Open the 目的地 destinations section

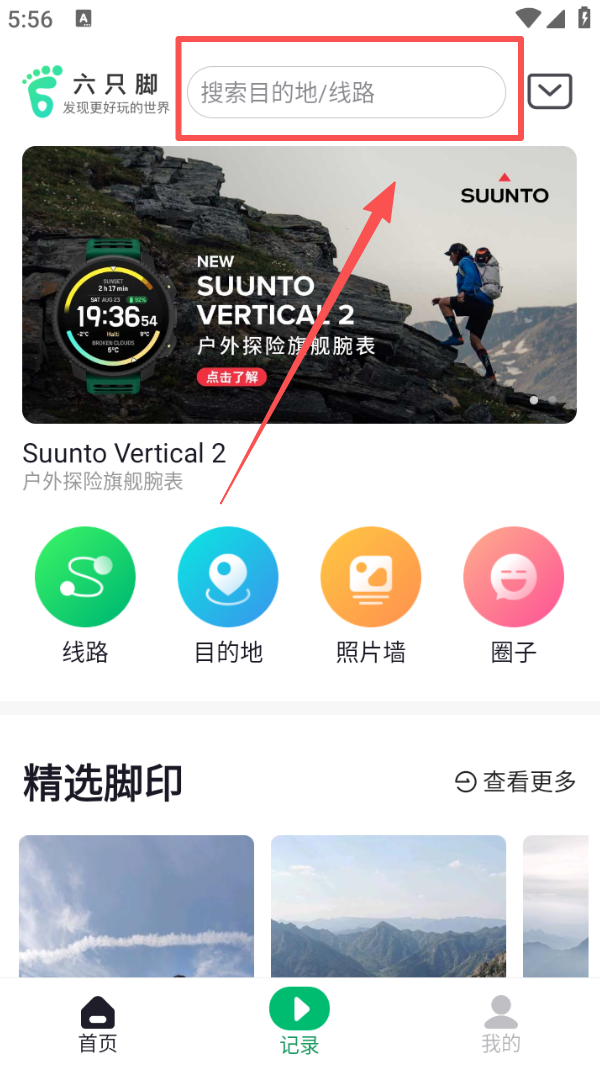point(228,577)
